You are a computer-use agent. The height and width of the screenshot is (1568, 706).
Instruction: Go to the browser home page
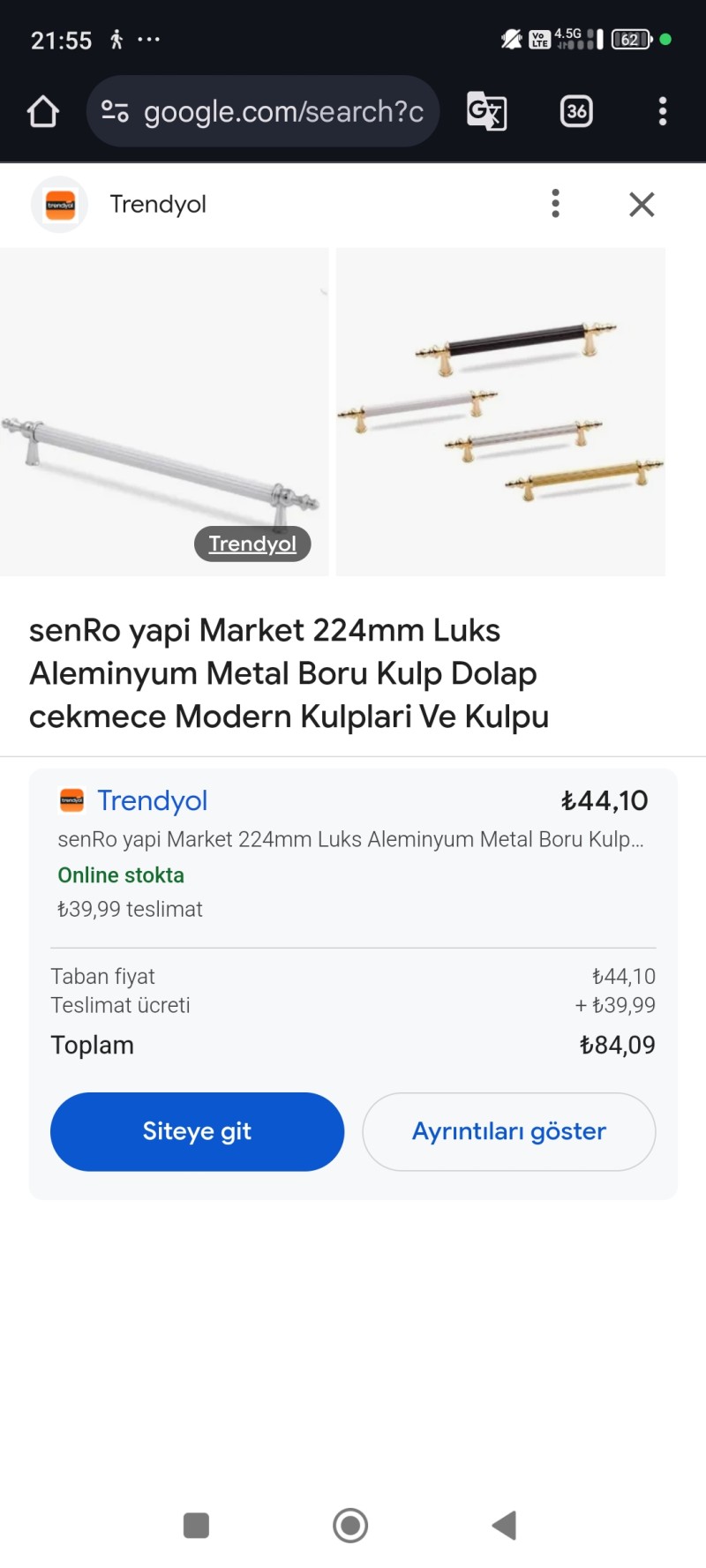click(42, 112)
